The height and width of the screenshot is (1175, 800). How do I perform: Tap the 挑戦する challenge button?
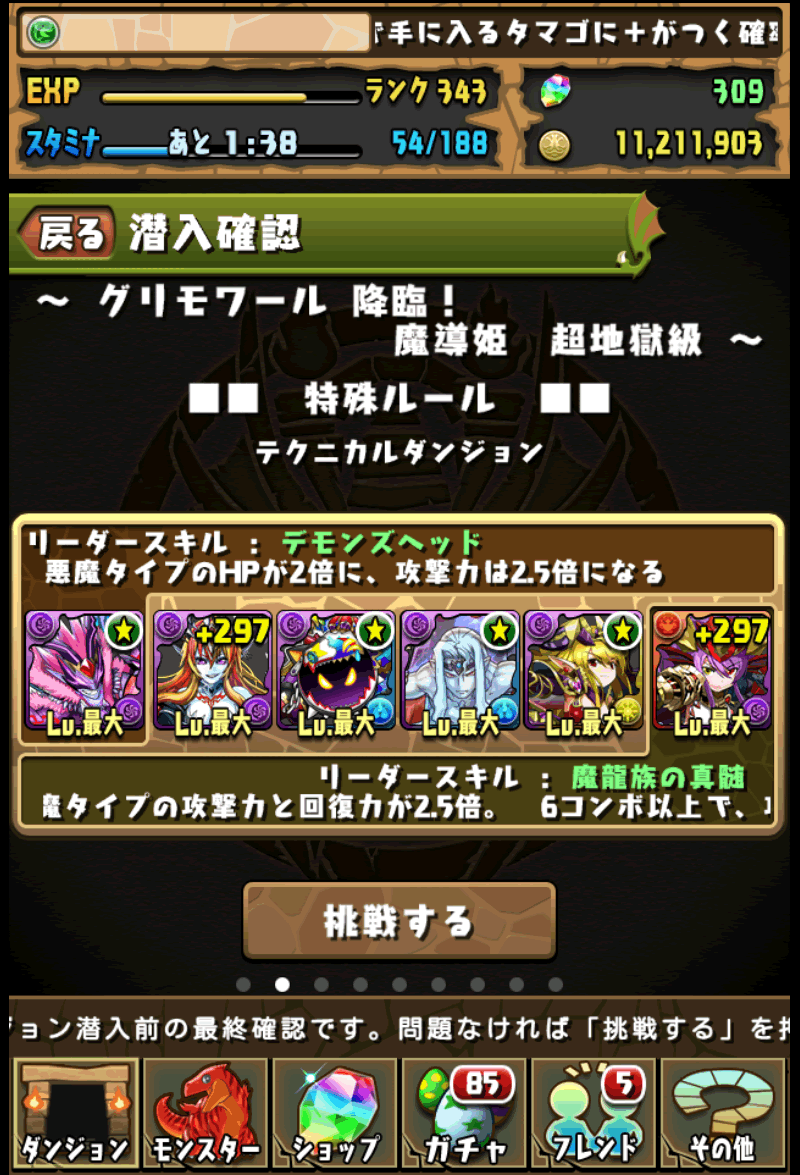399,920
